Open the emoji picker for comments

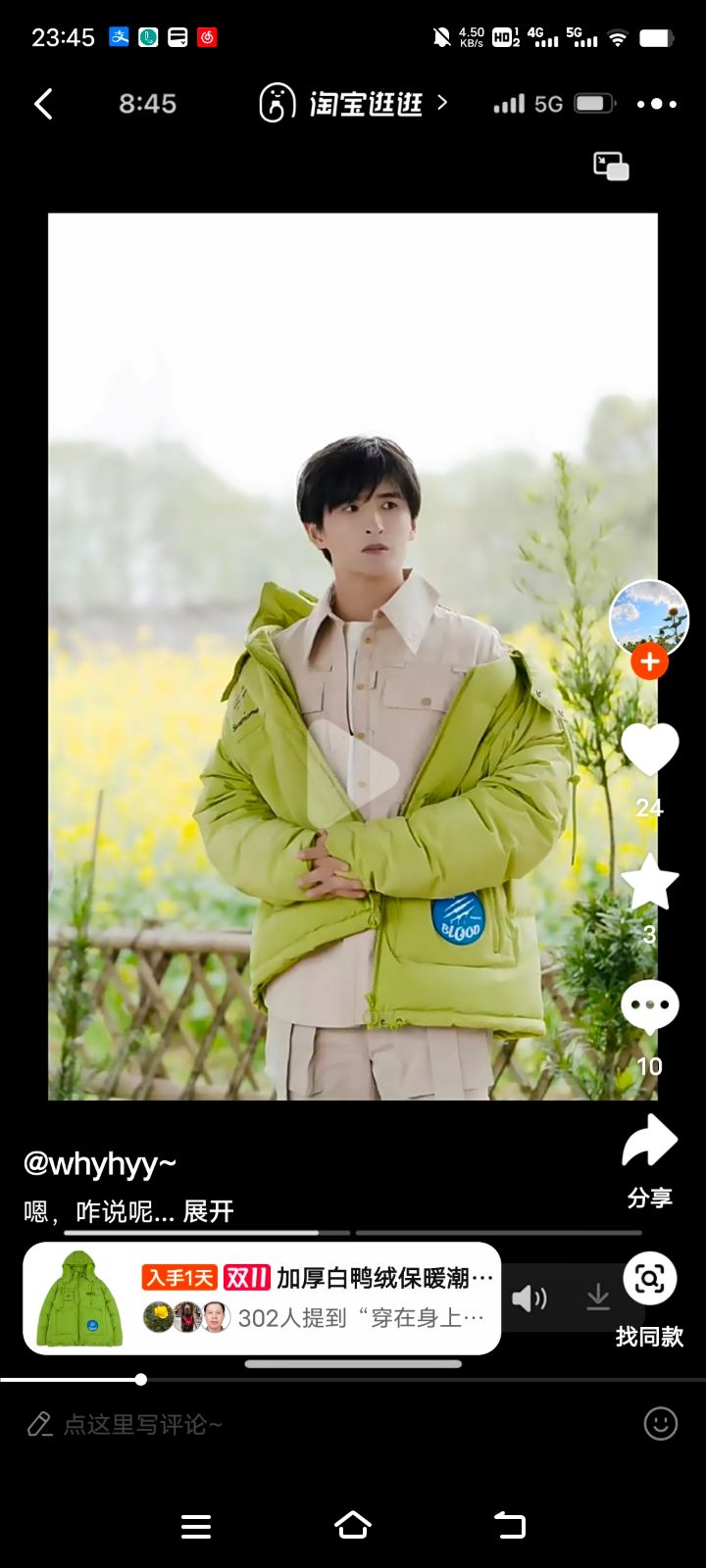[660, 1423]
